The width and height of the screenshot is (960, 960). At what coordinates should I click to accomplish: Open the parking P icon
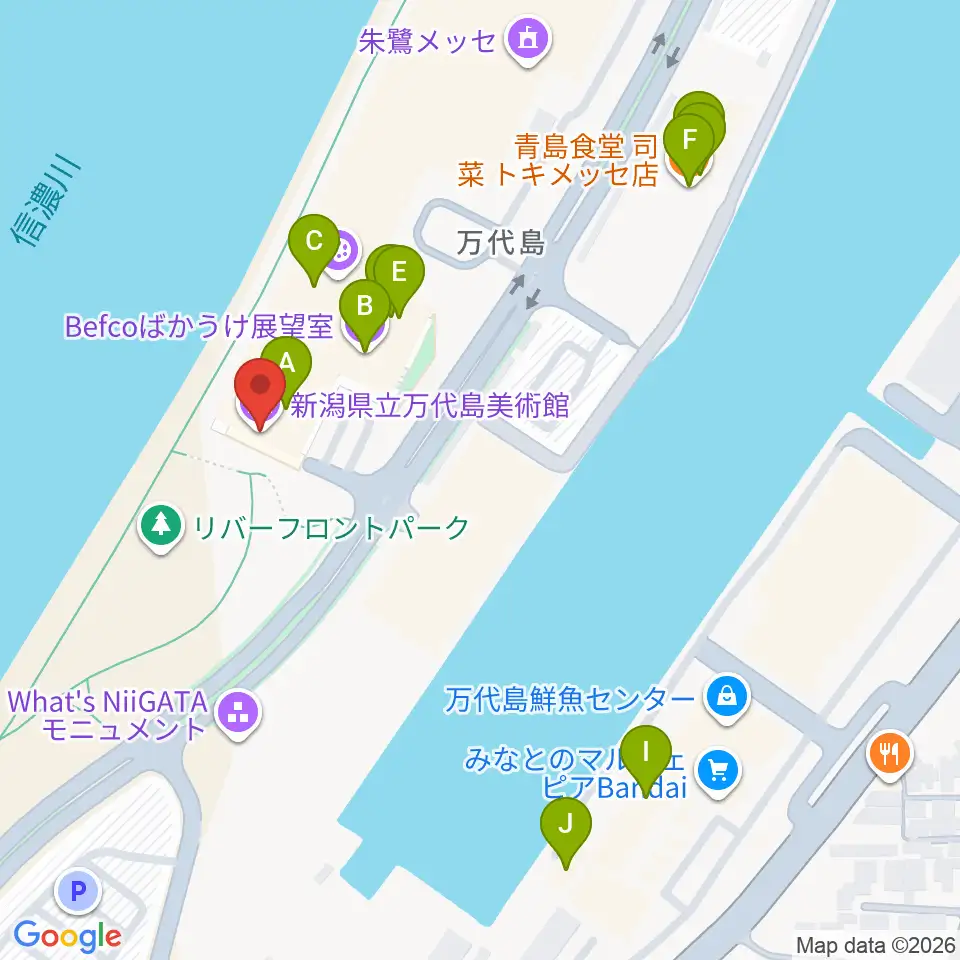(x=78, y=891)
